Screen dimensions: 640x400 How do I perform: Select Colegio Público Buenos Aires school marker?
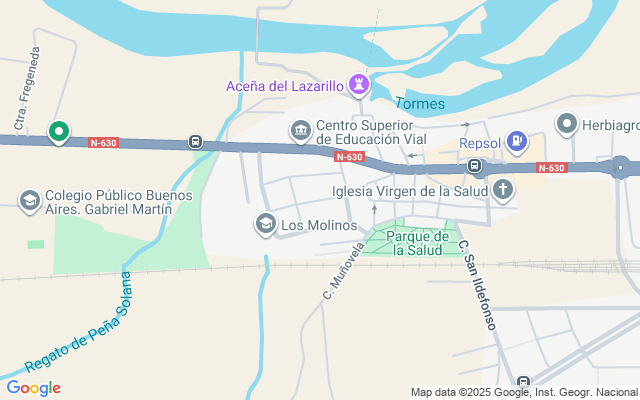coord(30,201)
